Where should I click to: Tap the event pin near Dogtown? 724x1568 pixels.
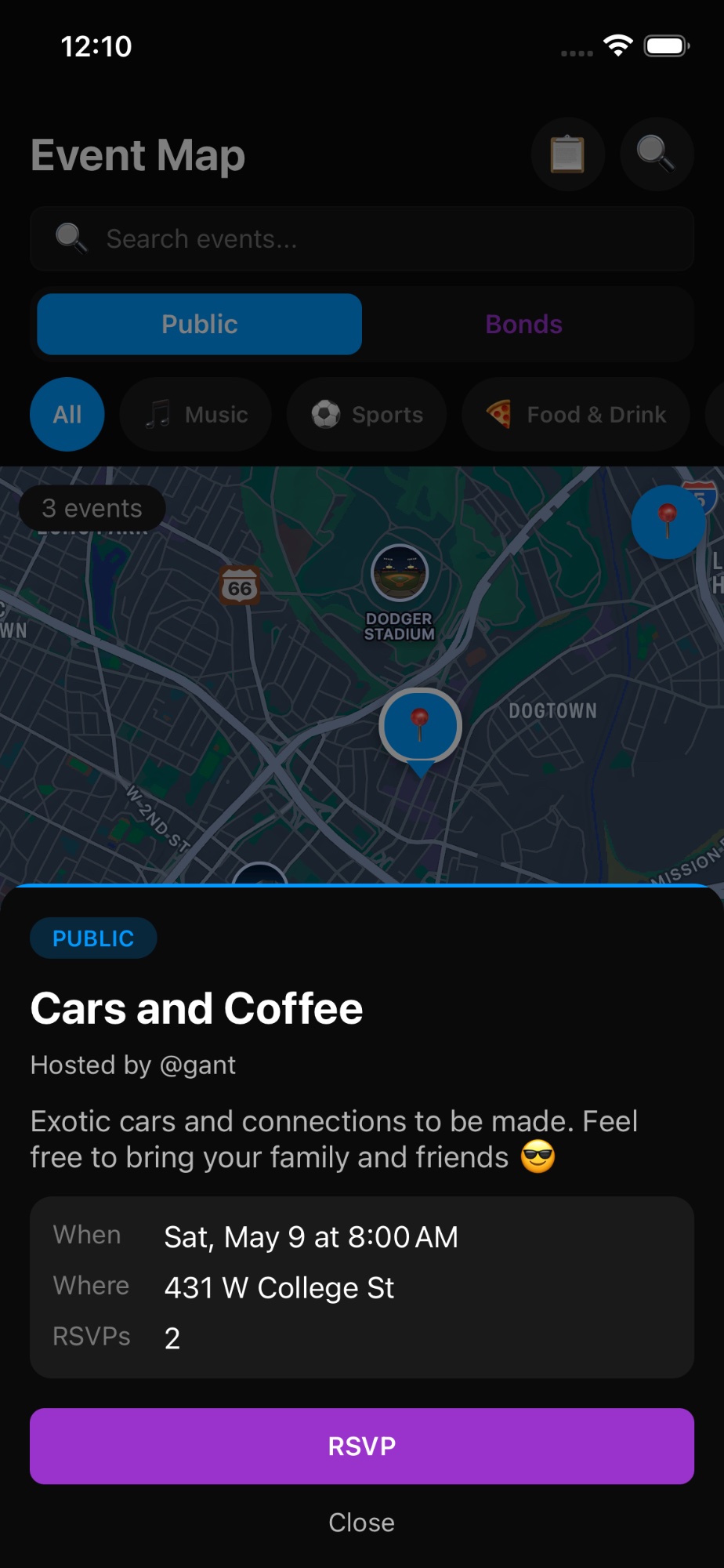420,726
